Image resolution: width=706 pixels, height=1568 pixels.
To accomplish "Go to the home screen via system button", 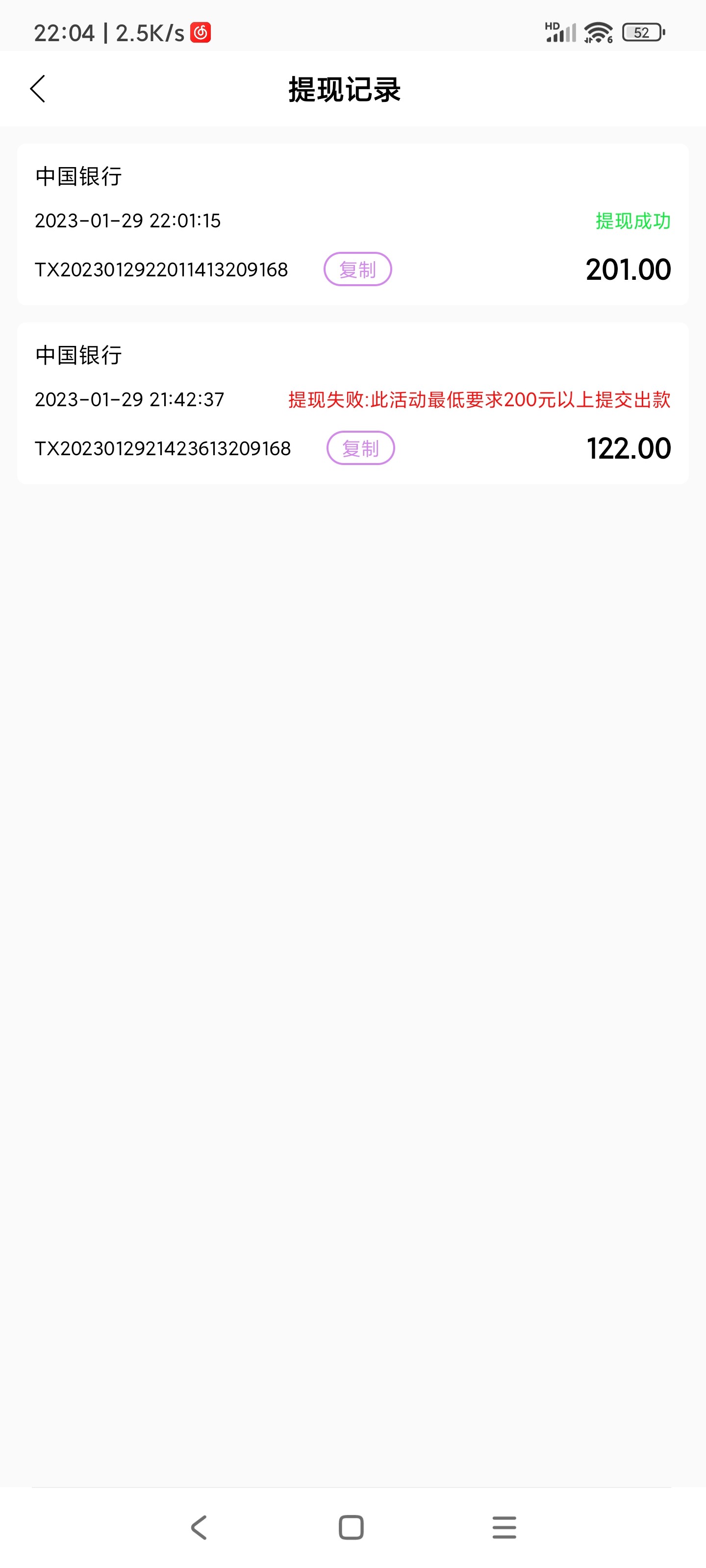I will pyautogui.click(x=352, y=1527).
